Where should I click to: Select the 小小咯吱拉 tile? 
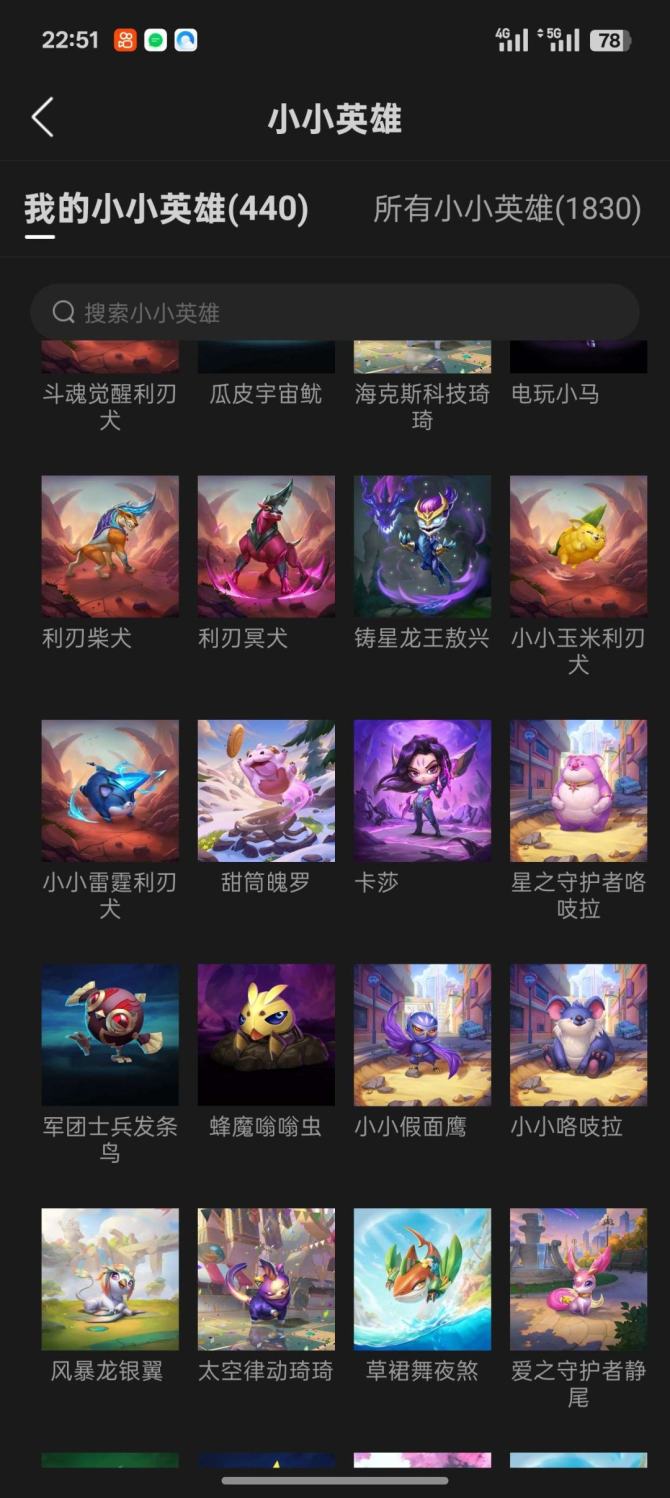[x=578, y=1034]
